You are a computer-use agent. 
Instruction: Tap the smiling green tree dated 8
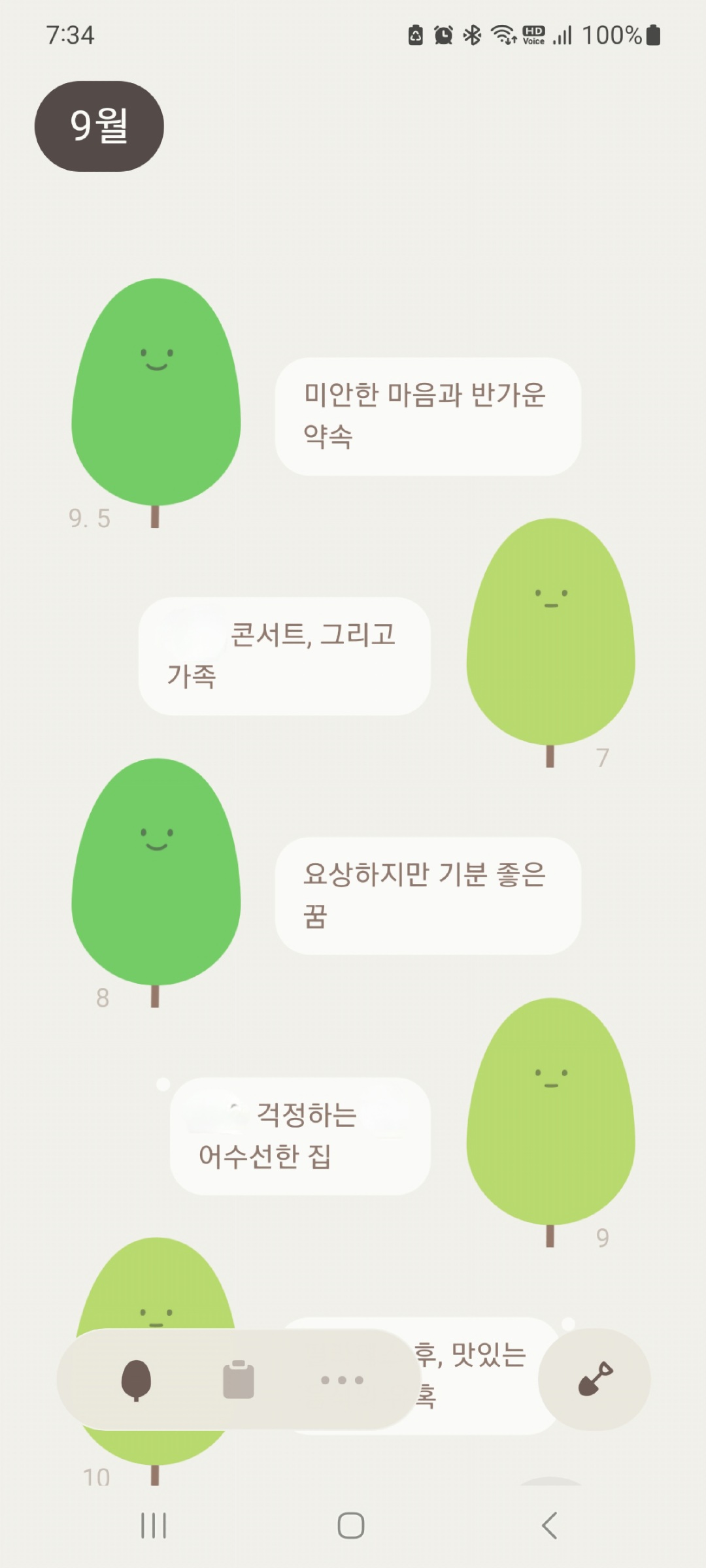point(156,872)
